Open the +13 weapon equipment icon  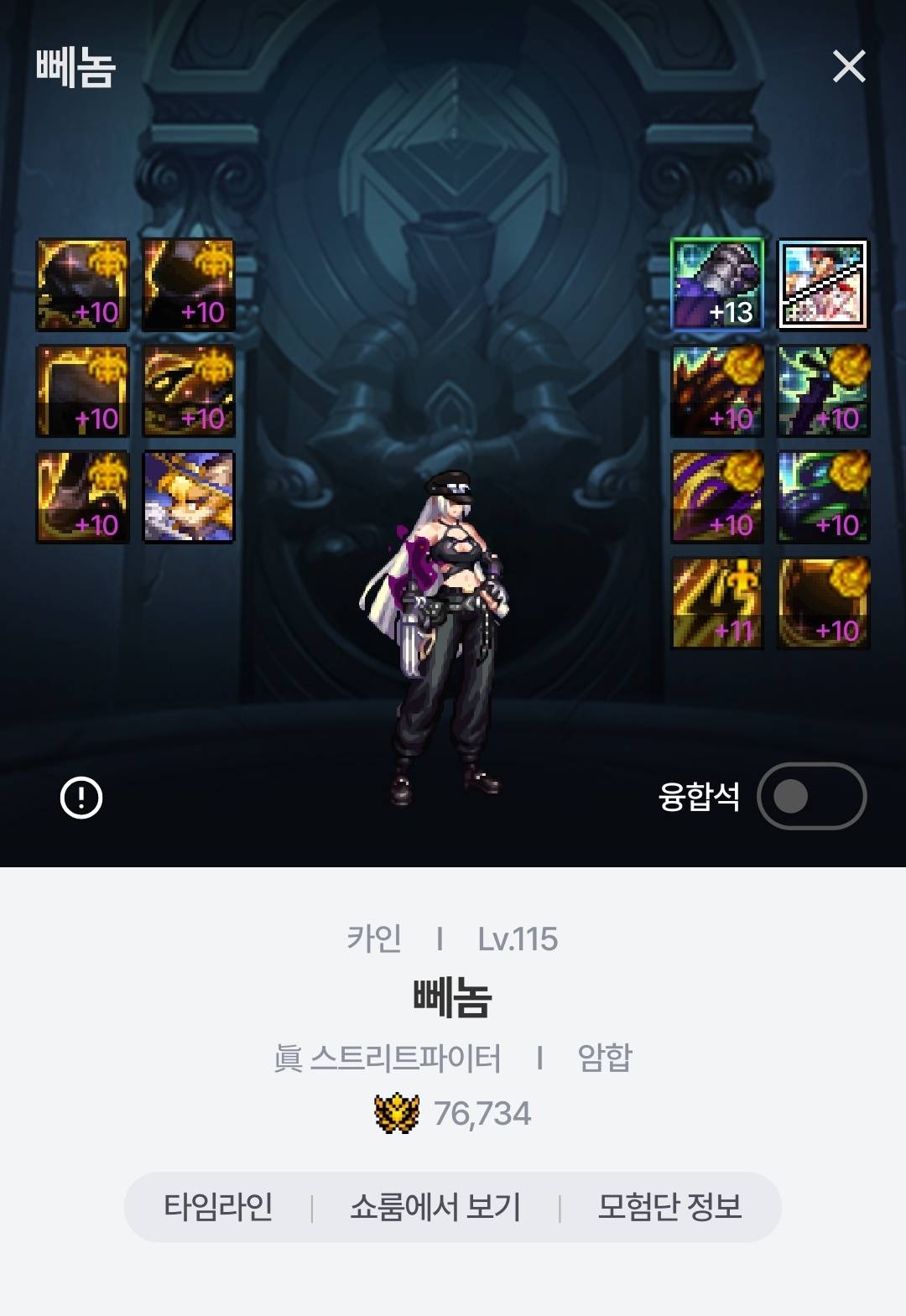(717, 284)
